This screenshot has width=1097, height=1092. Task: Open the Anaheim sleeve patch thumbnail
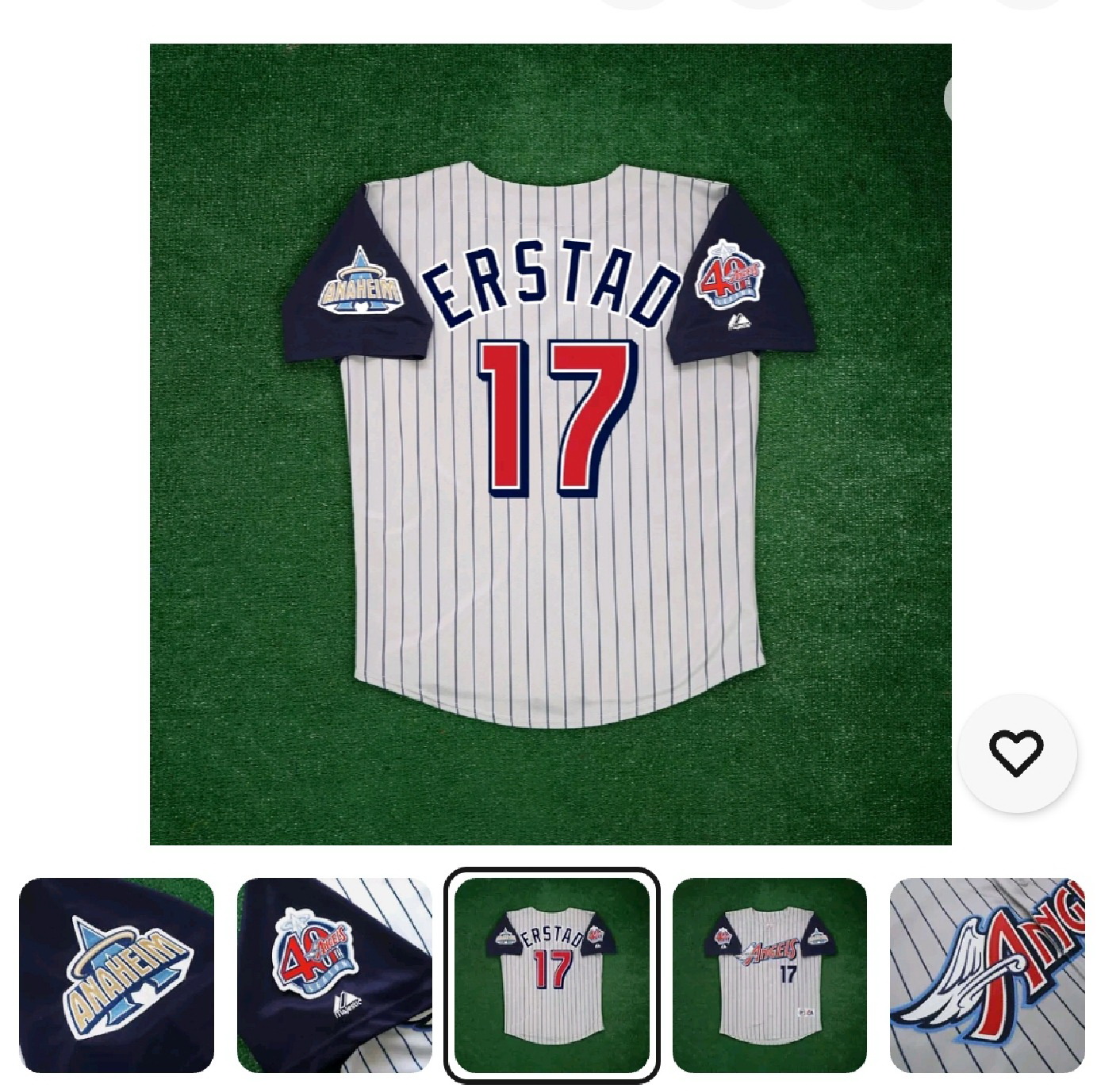click(x=117, y=975)
